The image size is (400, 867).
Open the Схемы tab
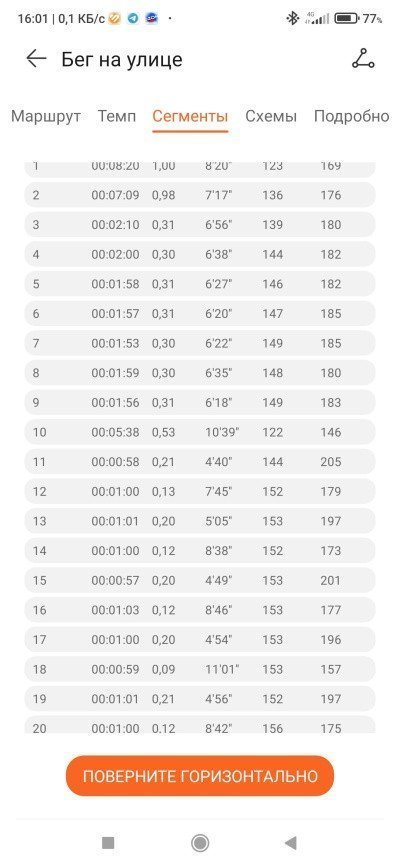[271, 117]
